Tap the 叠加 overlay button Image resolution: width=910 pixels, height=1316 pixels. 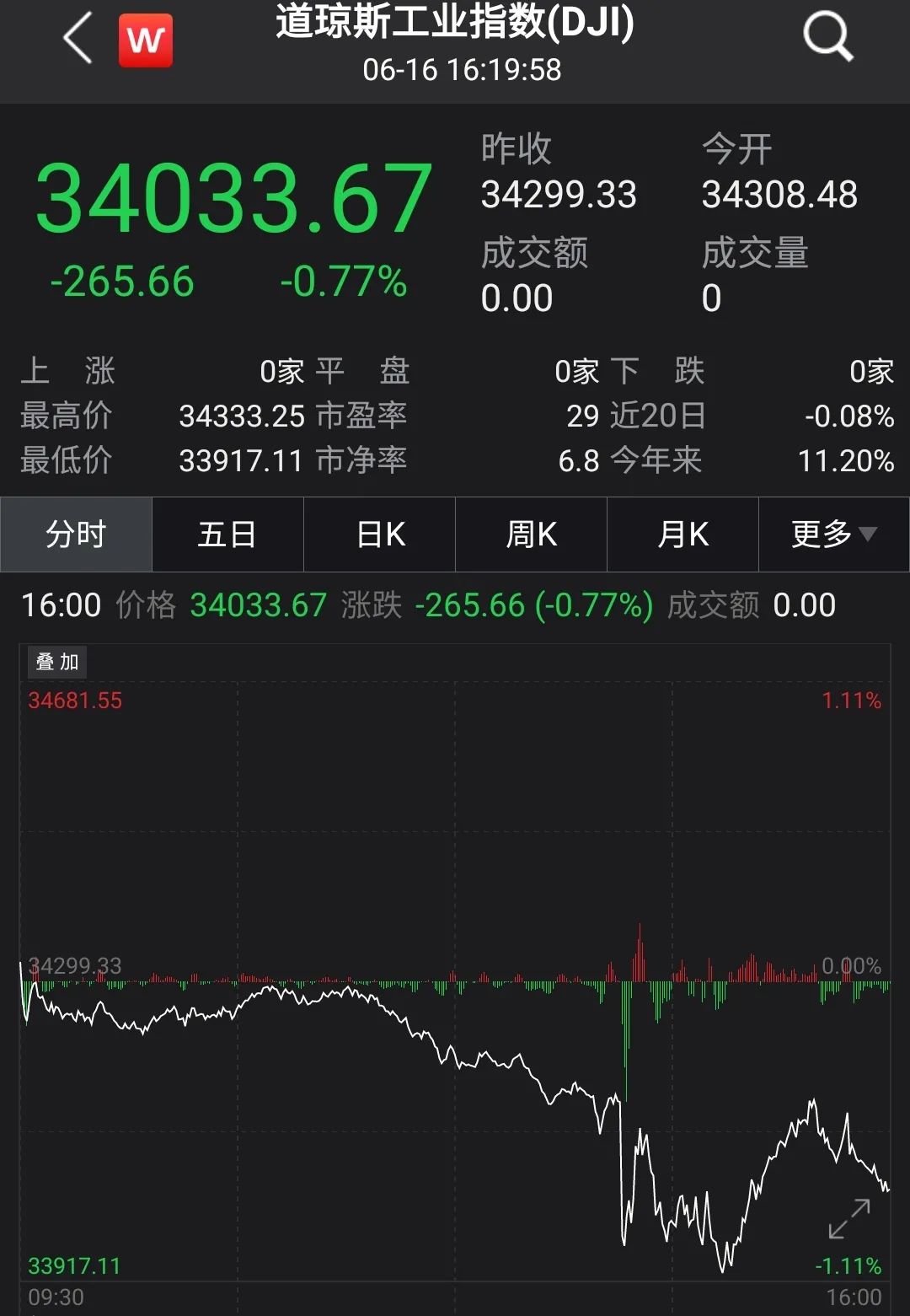57,662
